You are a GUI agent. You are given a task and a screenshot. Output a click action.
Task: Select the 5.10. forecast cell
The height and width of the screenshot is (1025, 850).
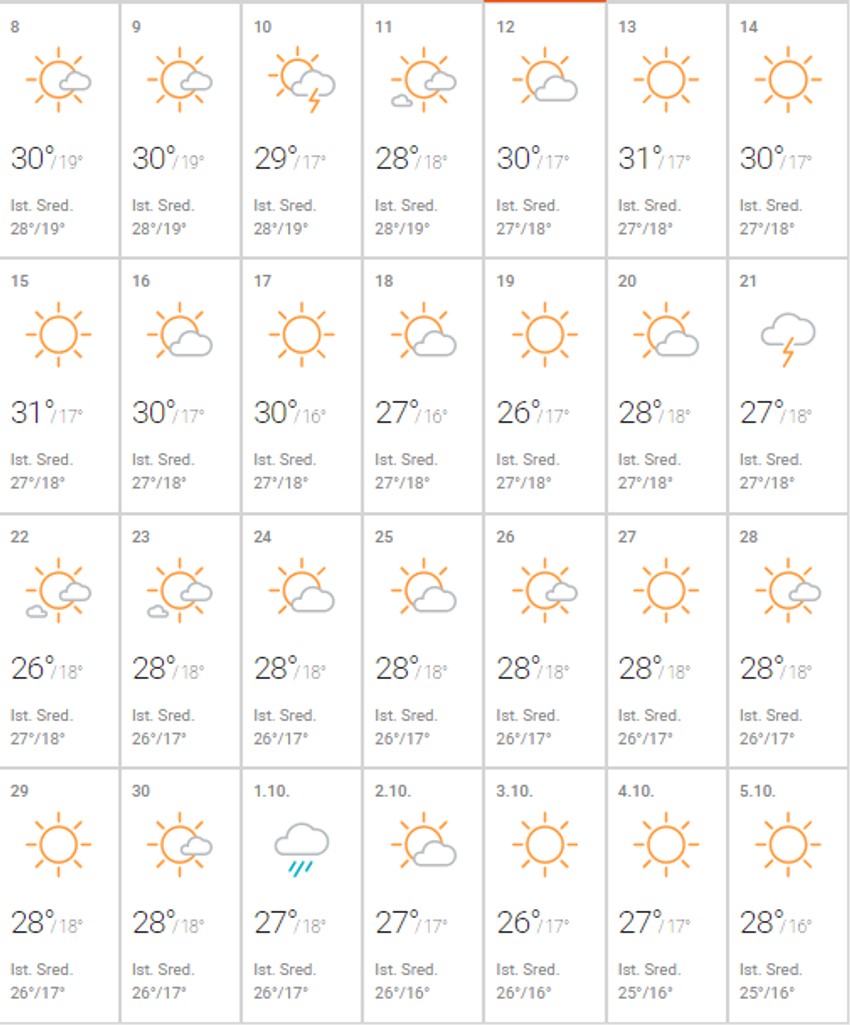click(x=788, y=895)
